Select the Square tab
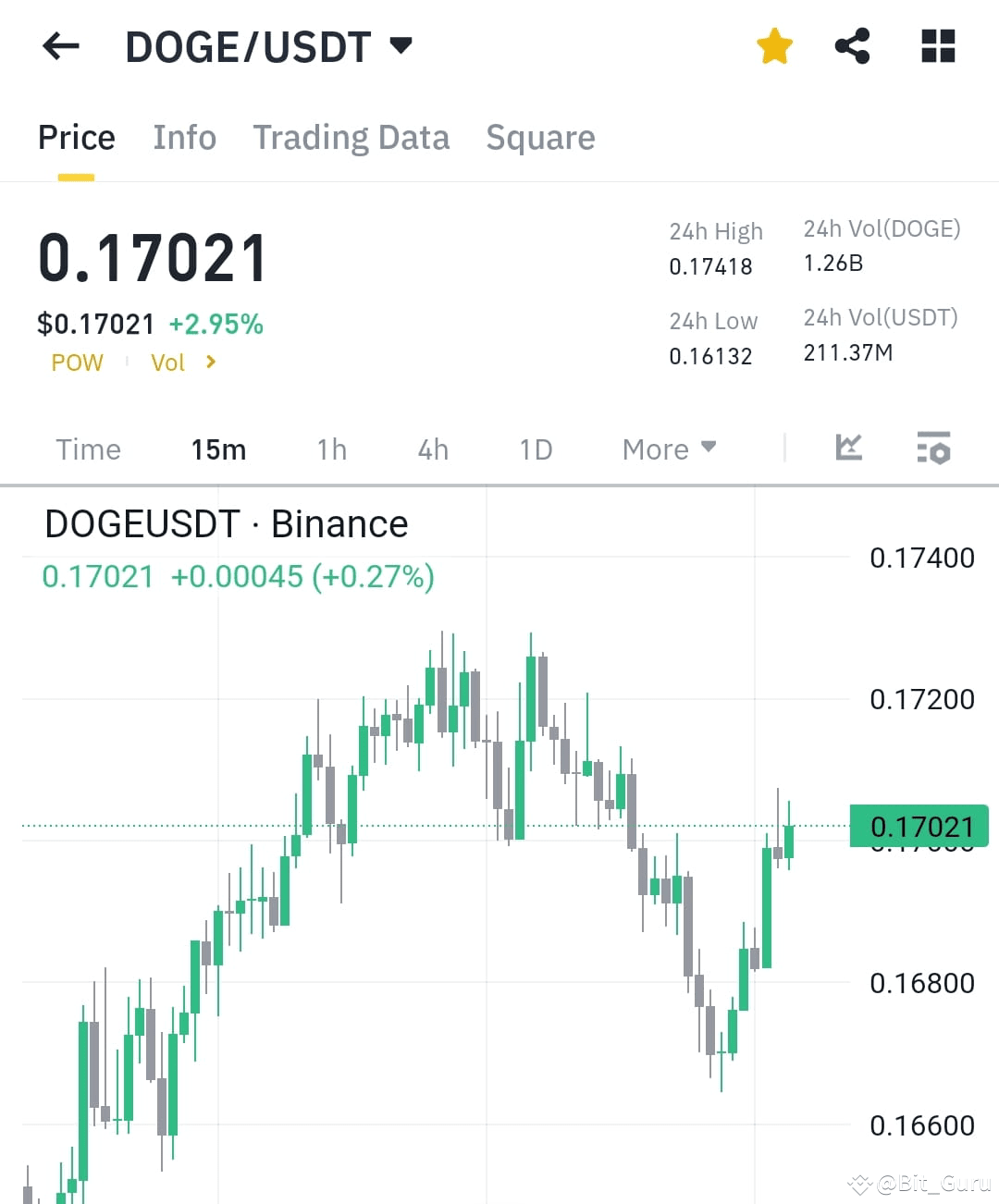This screenshot has height=1204, width=999. tap(540, 137)
